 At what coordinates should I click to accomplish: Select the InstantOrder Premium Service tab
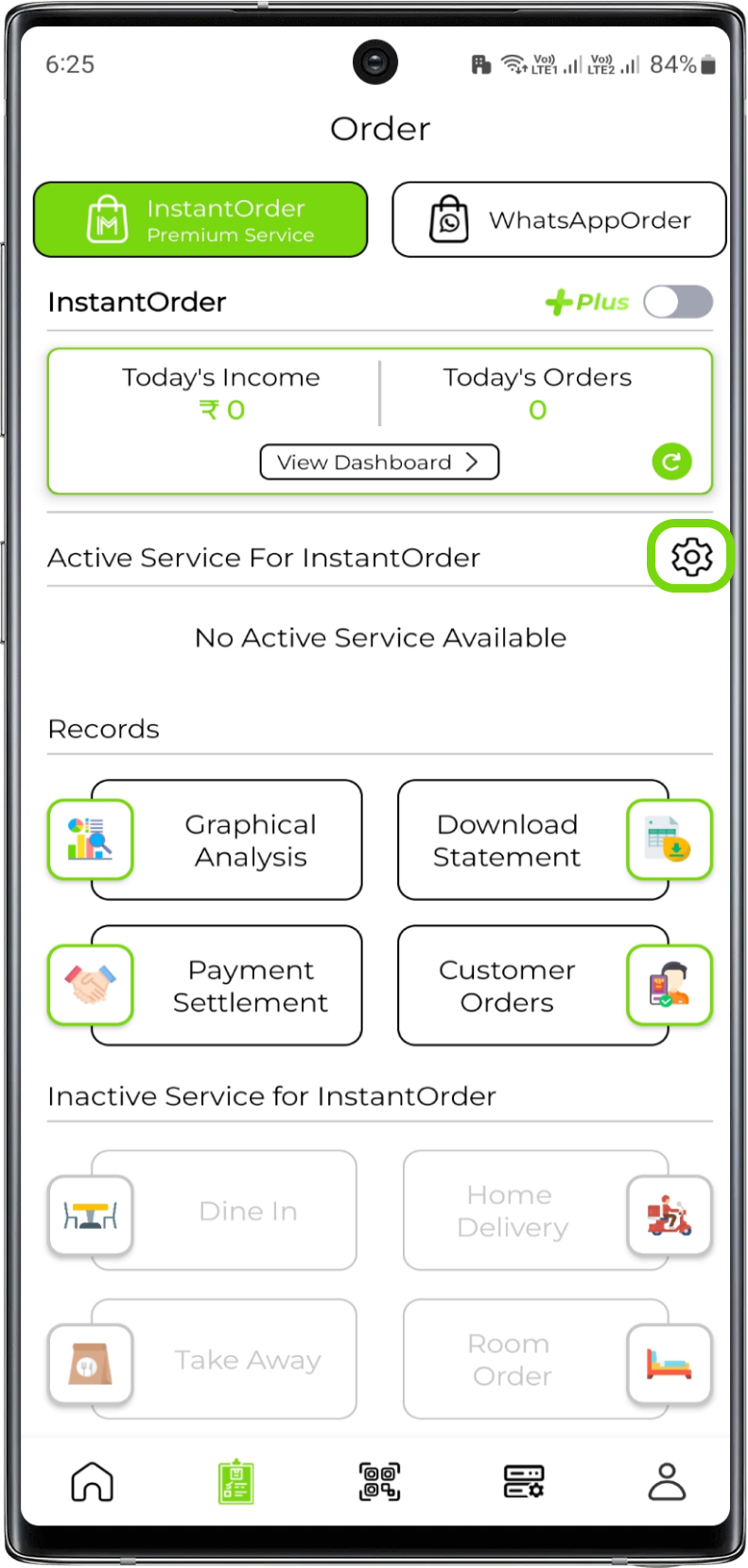200,219
